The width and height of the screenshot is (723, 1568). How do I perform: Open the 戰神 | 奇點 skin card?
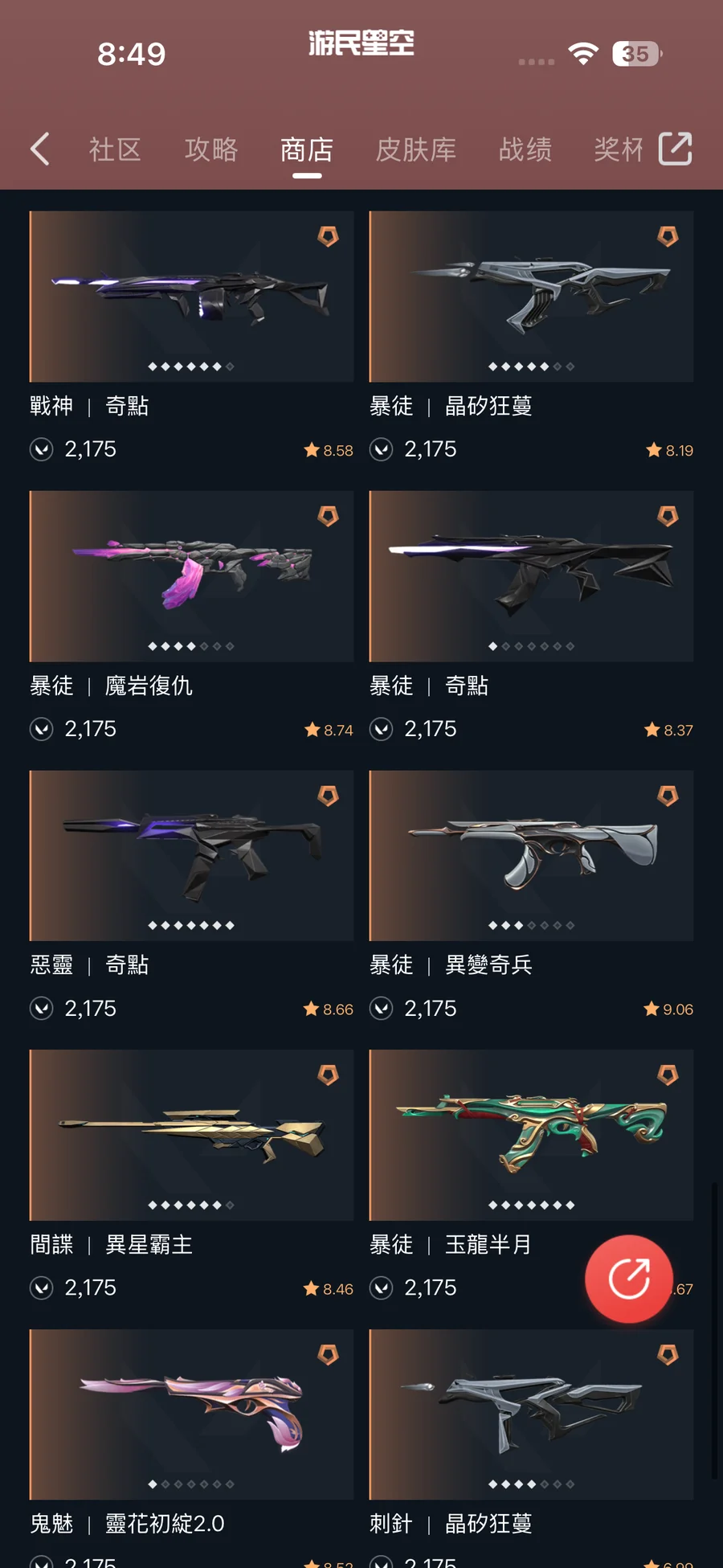191,297
